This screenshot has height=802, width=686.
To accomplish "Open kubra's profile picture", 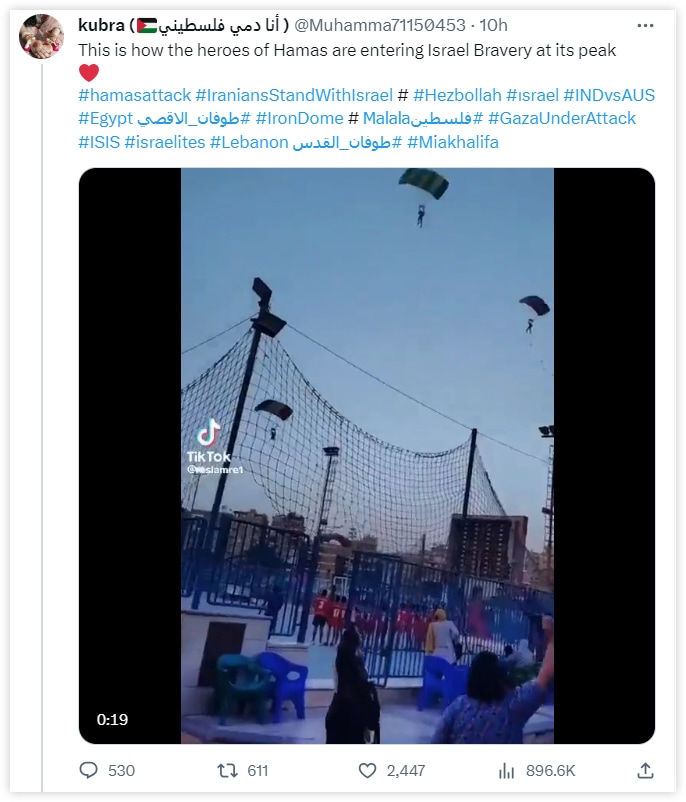I will click(x=41, y=37).
